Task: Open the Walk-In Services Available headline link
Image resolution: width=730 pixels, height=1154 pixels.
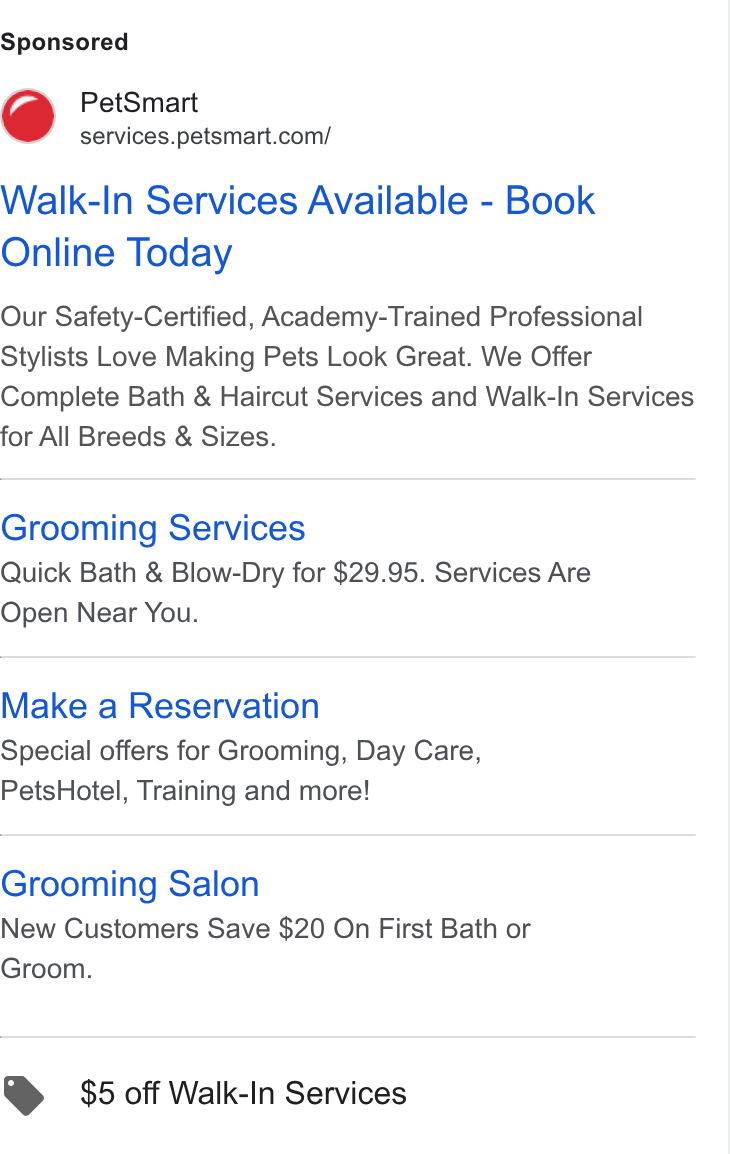Action: coord(297,226)
